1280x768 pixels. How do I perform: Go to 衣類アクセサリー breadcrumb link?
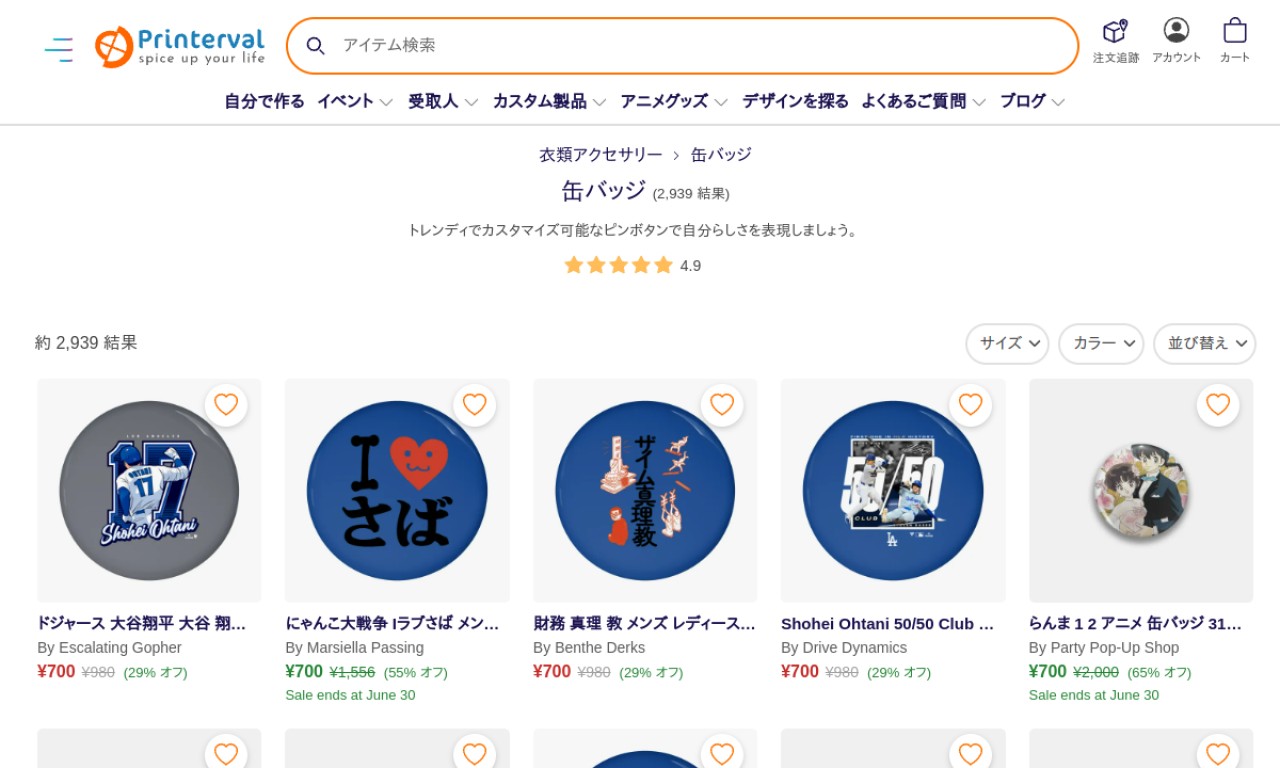coord(600,155)
